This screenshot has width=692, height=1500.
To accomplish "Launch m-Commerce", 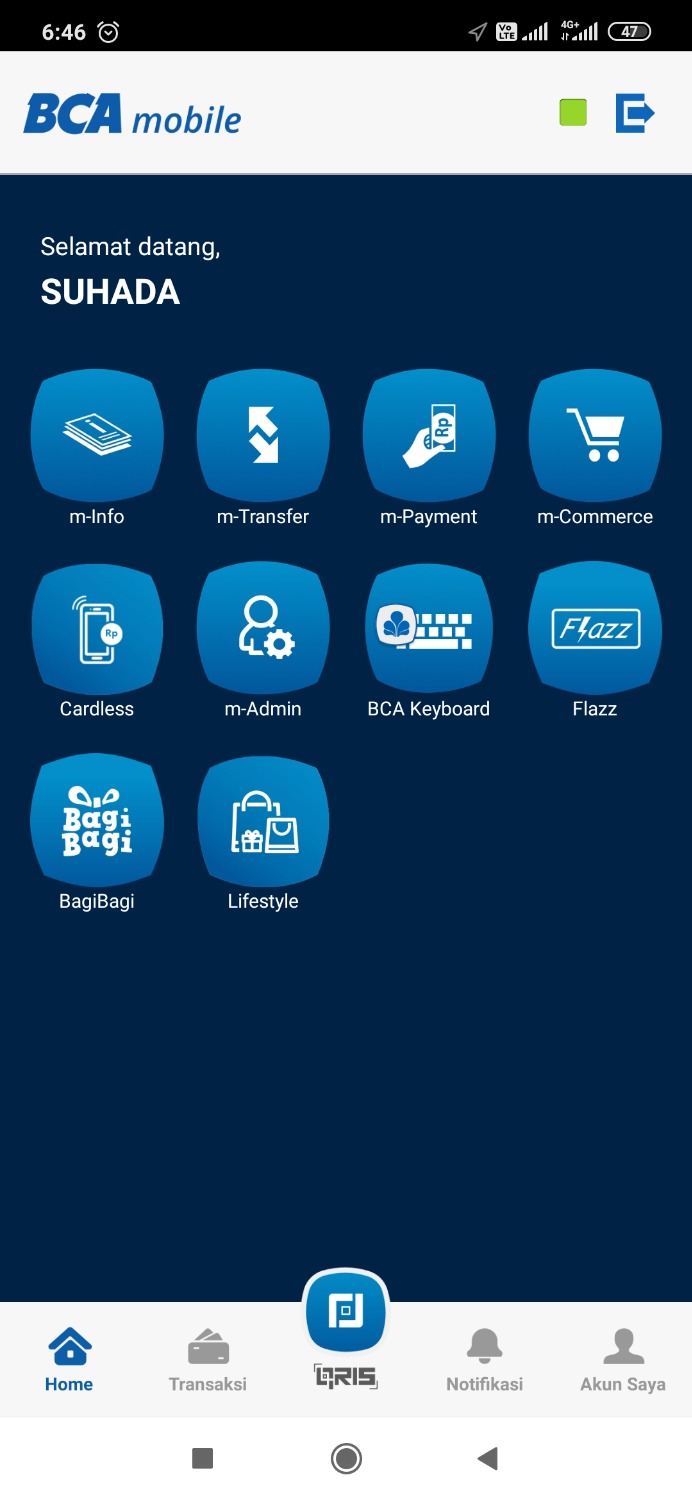I will point(595,436).
